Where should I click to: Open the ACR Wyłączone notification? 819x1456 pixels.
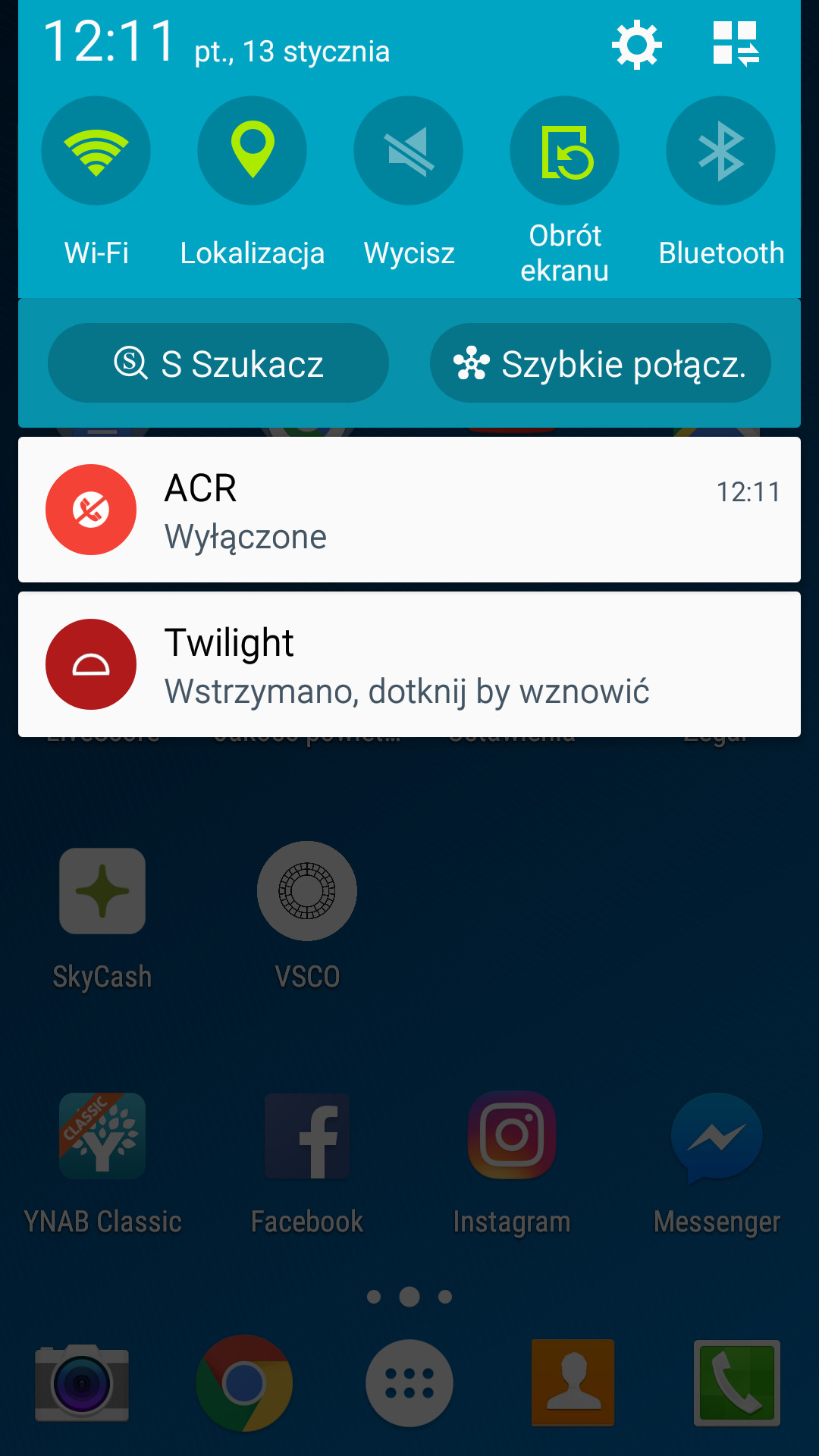tap(409, 510)
